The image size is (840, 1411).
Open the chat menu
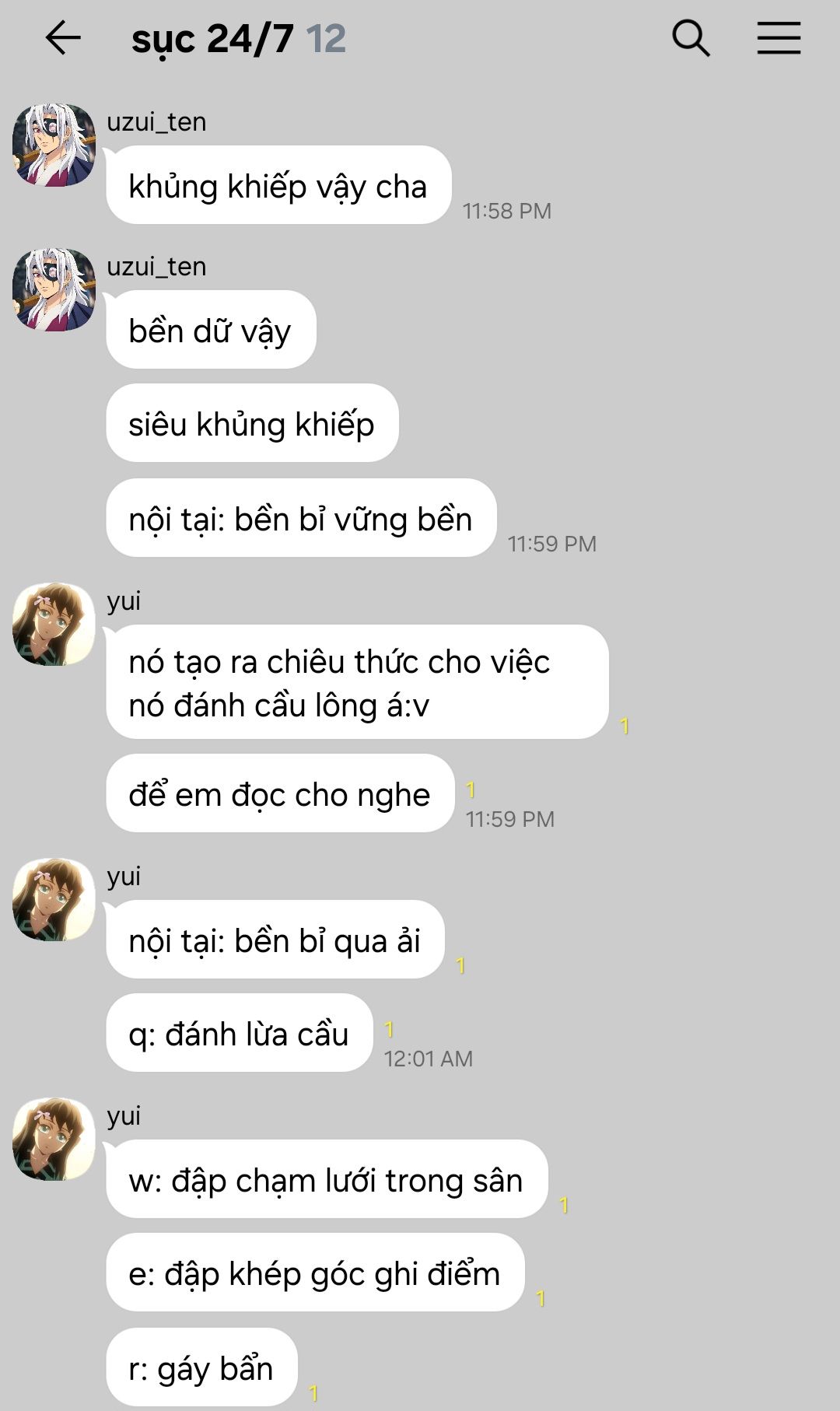point(779,38)
